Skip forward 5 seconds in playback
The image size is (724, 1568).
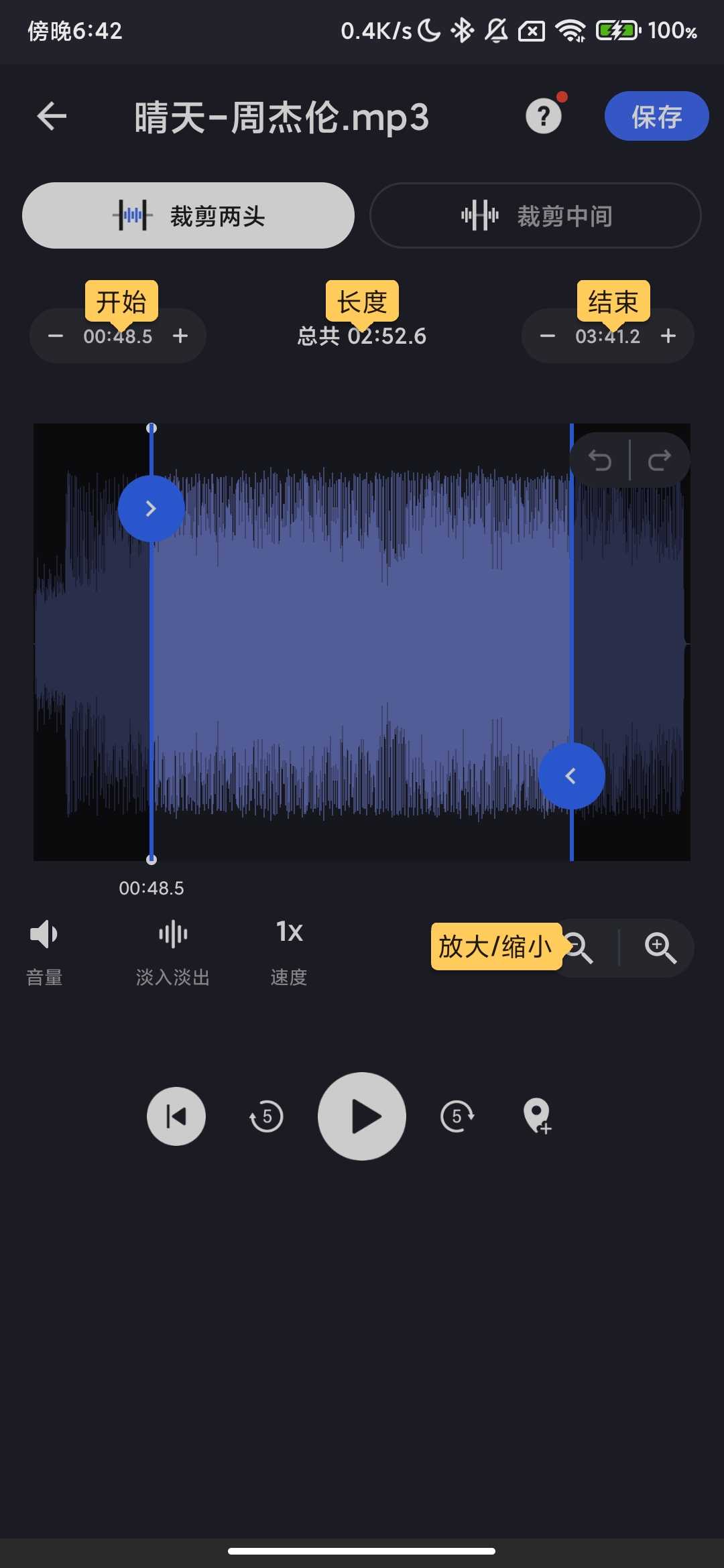point(457,1116)
